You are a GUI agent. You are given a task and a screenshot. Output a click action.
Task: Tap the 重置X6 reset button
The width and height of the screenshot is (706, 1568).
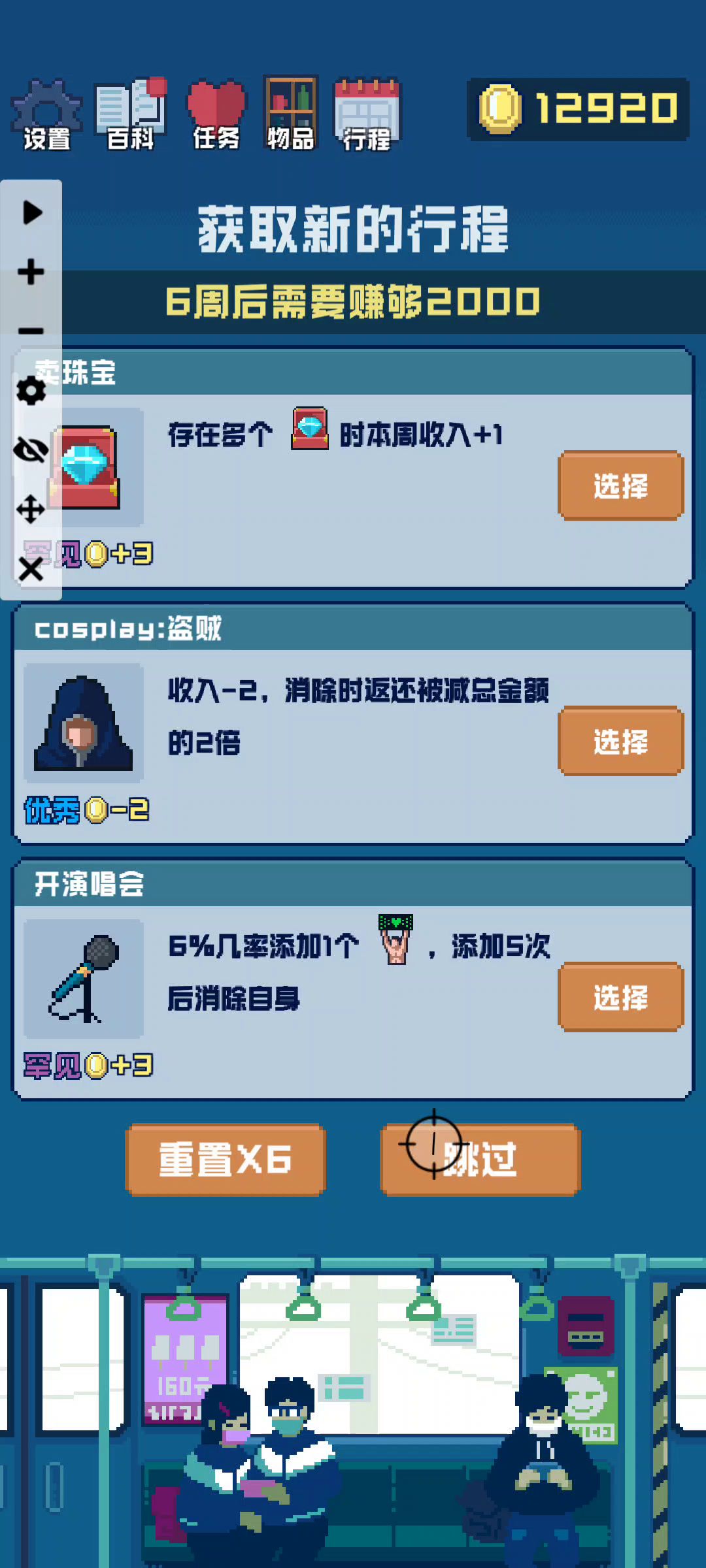[226, 1160]
